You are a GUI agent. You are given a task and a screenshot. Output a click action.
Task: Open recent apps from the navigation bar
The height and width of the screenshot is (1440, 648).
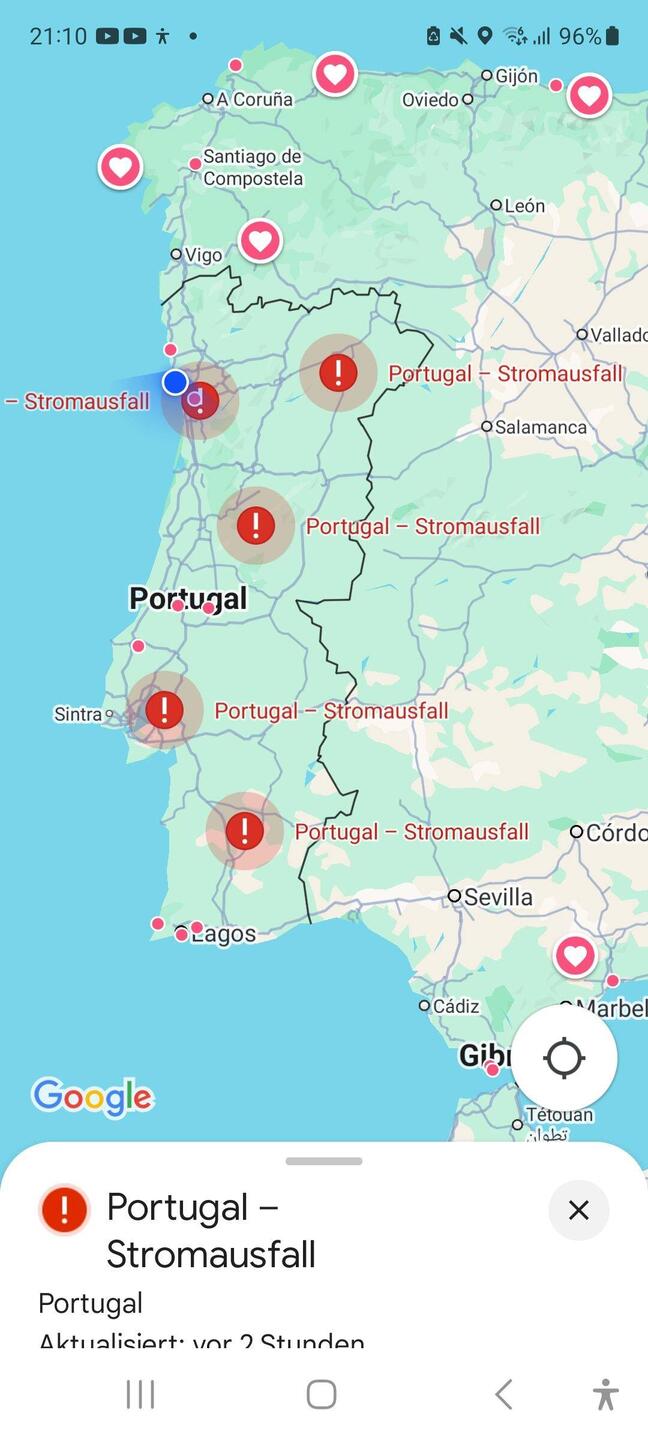pyautogui.click(x=140, y=1394)
